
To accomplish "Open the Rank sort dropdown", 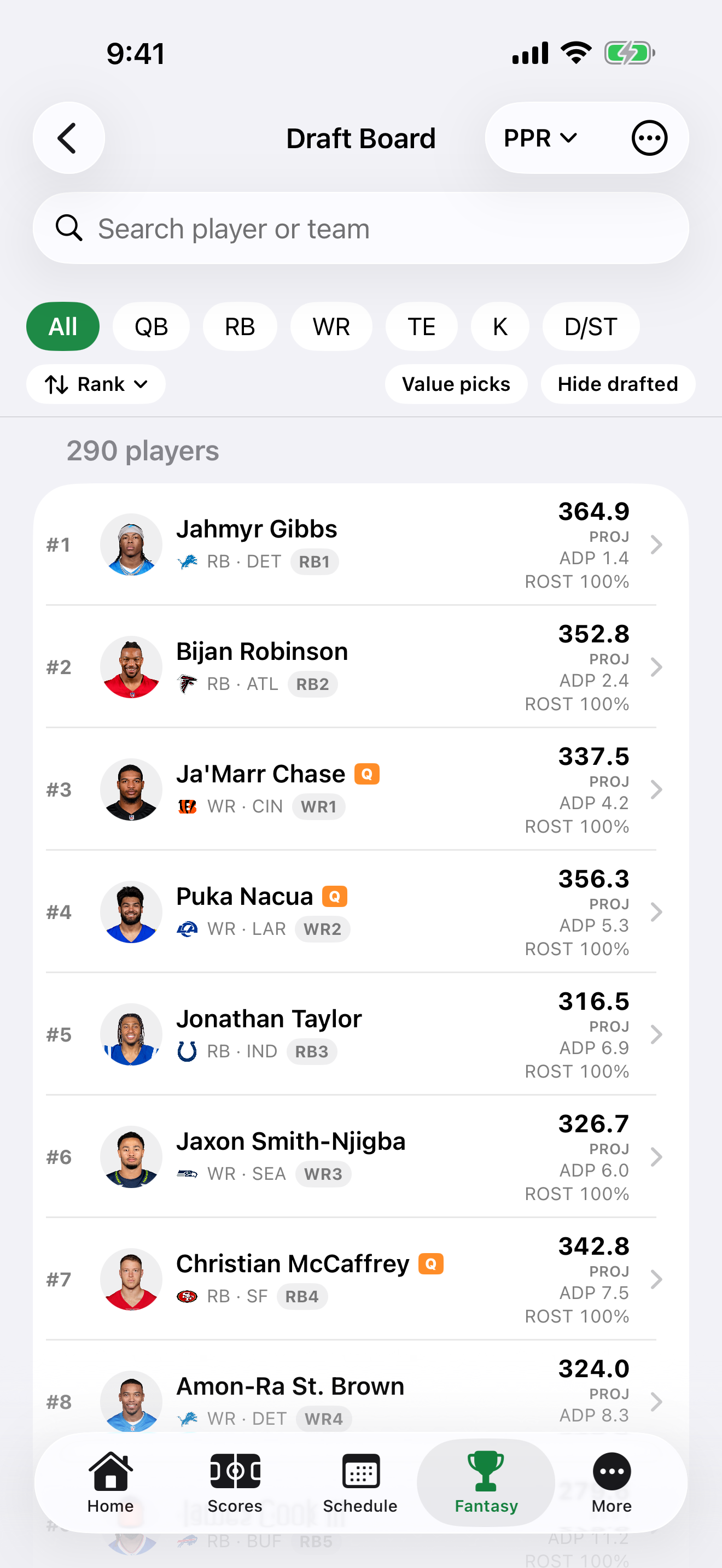I will [x=96, y=384].
